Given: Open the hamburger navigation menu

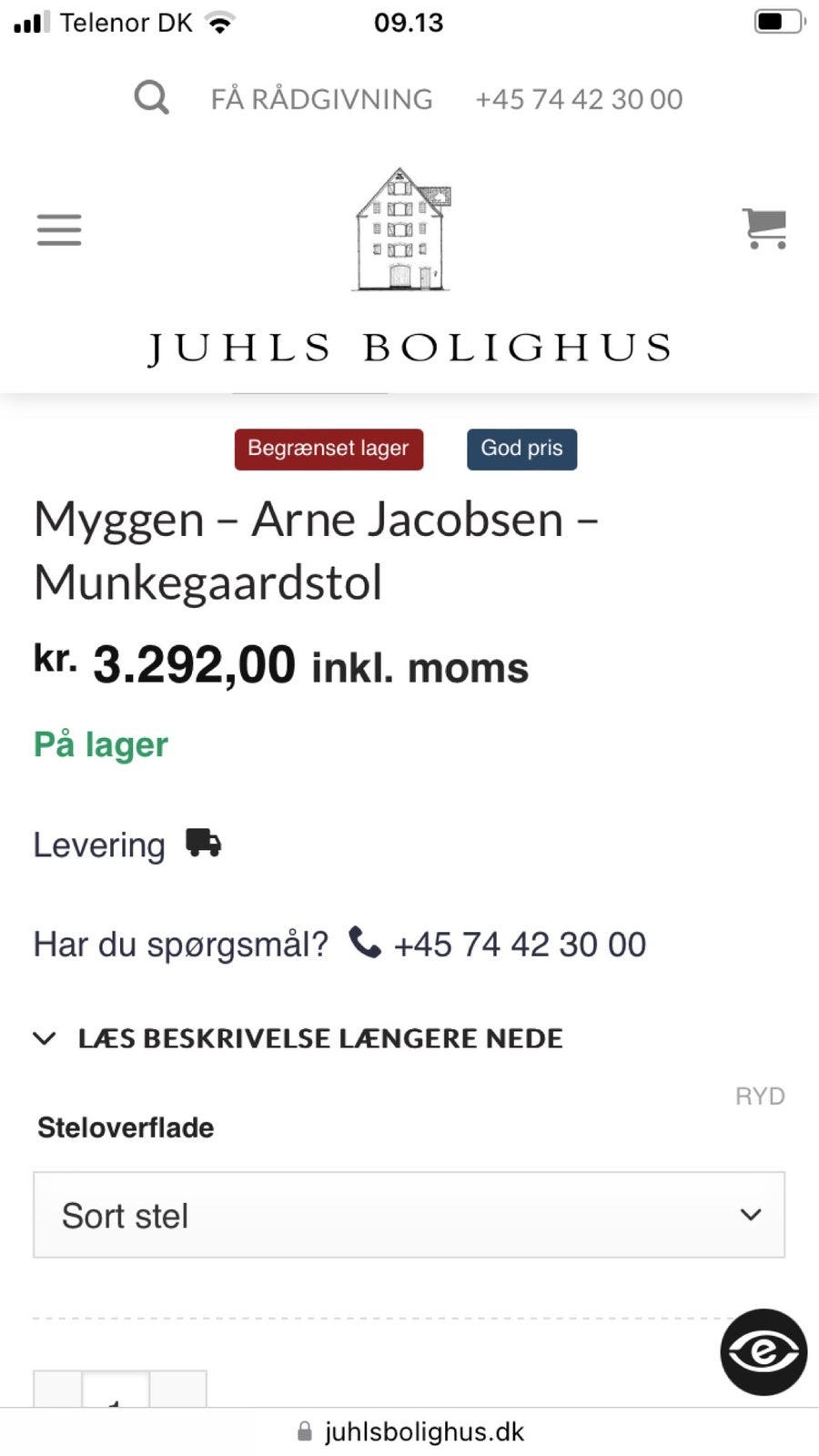Looking at the screenshot, I should tap(58, 230).
